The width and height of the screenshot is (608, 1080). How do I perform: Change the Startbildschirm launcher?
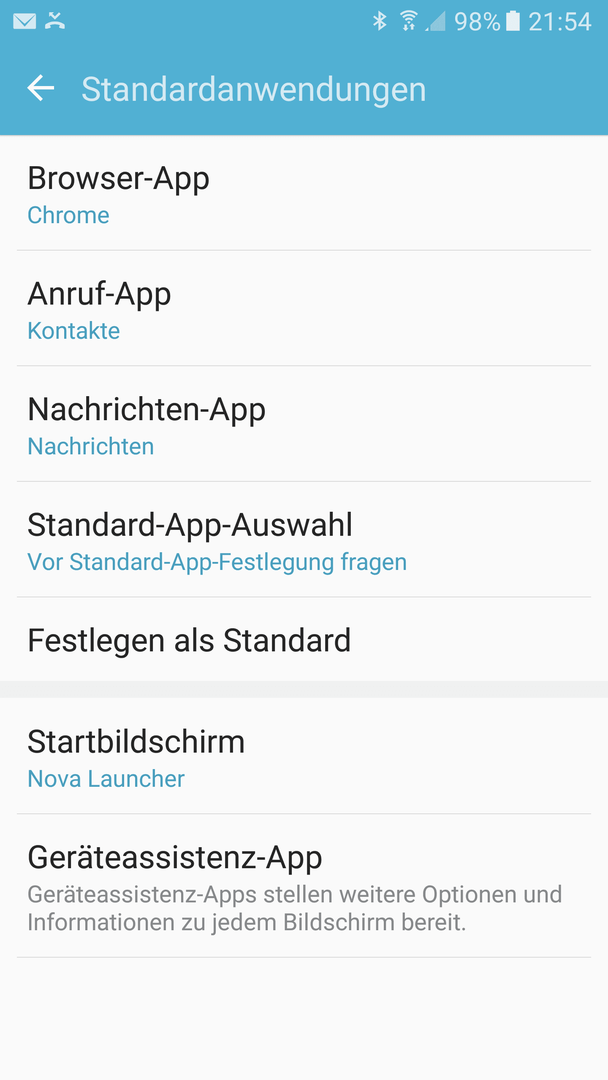pos(304,756)
